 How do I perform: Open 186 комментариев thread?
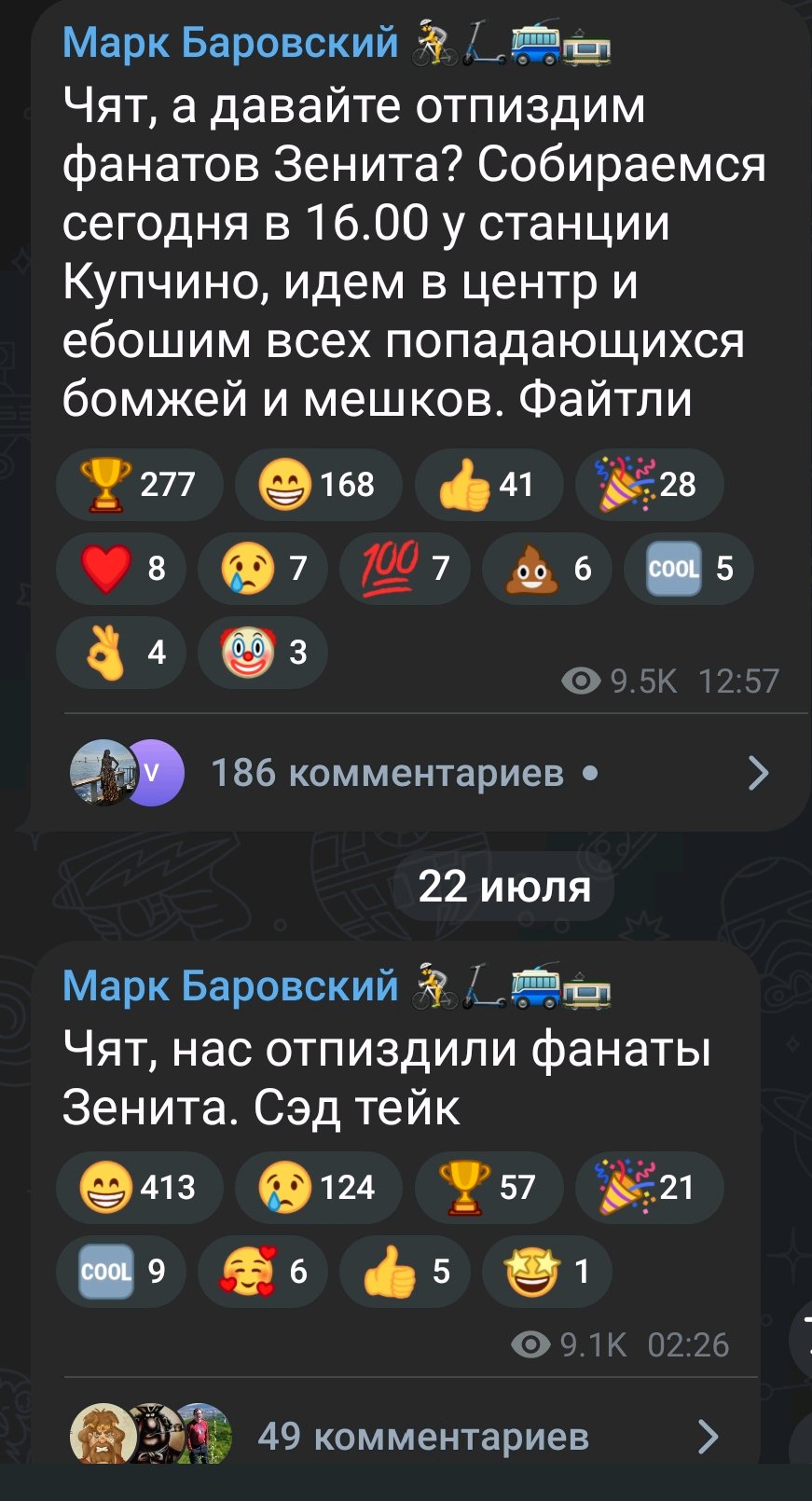(x=420, y=773)
